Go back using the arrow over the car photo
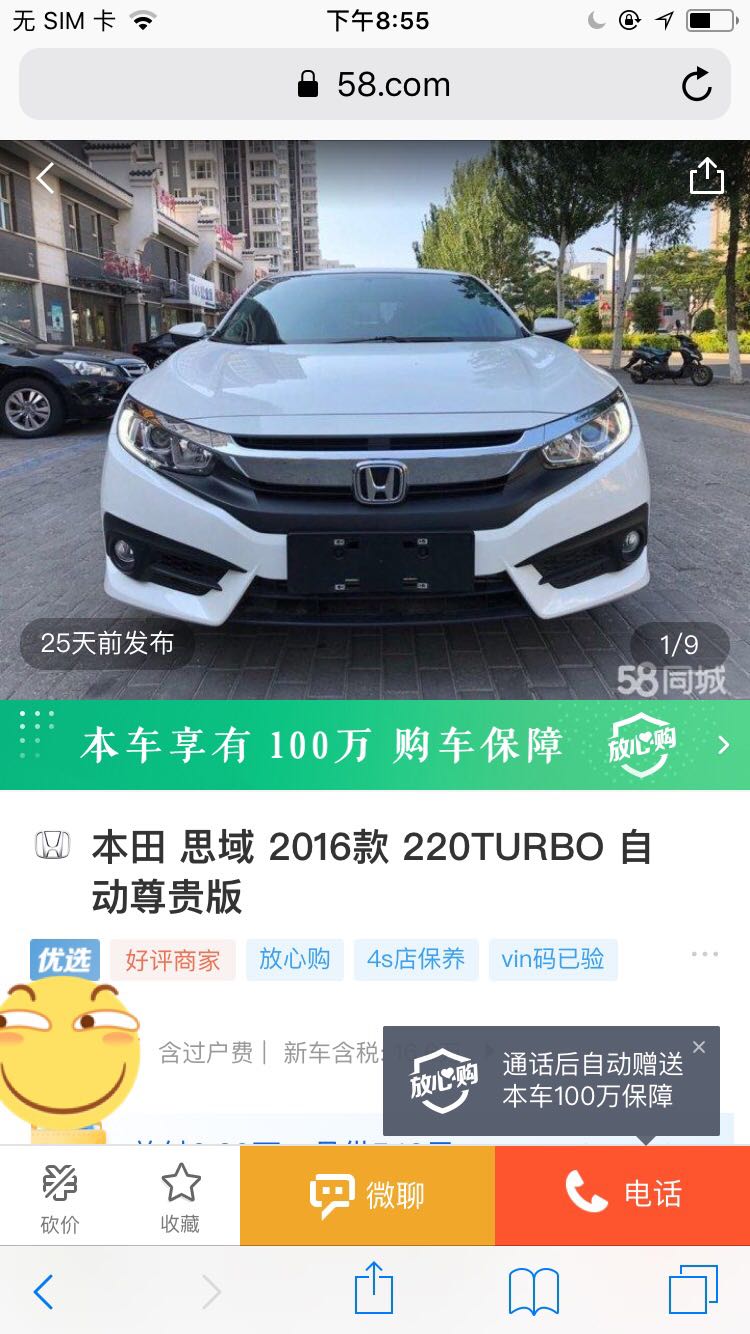Image resolution: width=750 pixels, height=1334 pixels. click(x=45, y=179)
